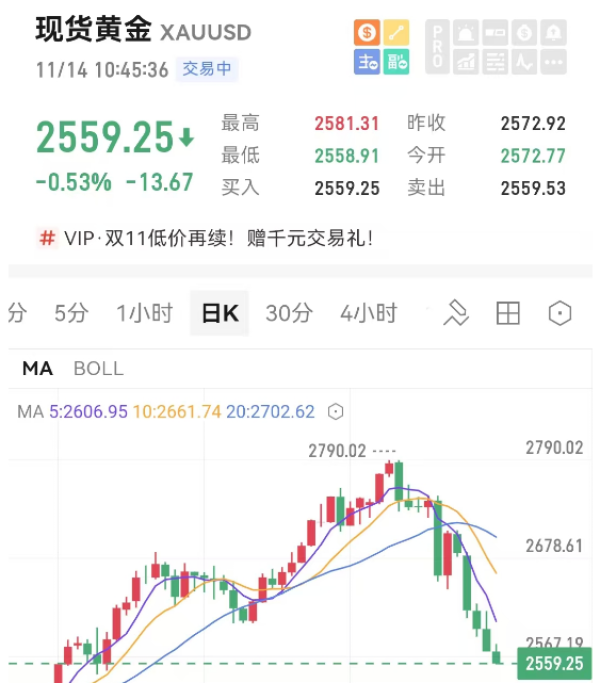Viewport: 600px width, 683px height.
Task: View the 4小时 chart
Action: [368, 313]
